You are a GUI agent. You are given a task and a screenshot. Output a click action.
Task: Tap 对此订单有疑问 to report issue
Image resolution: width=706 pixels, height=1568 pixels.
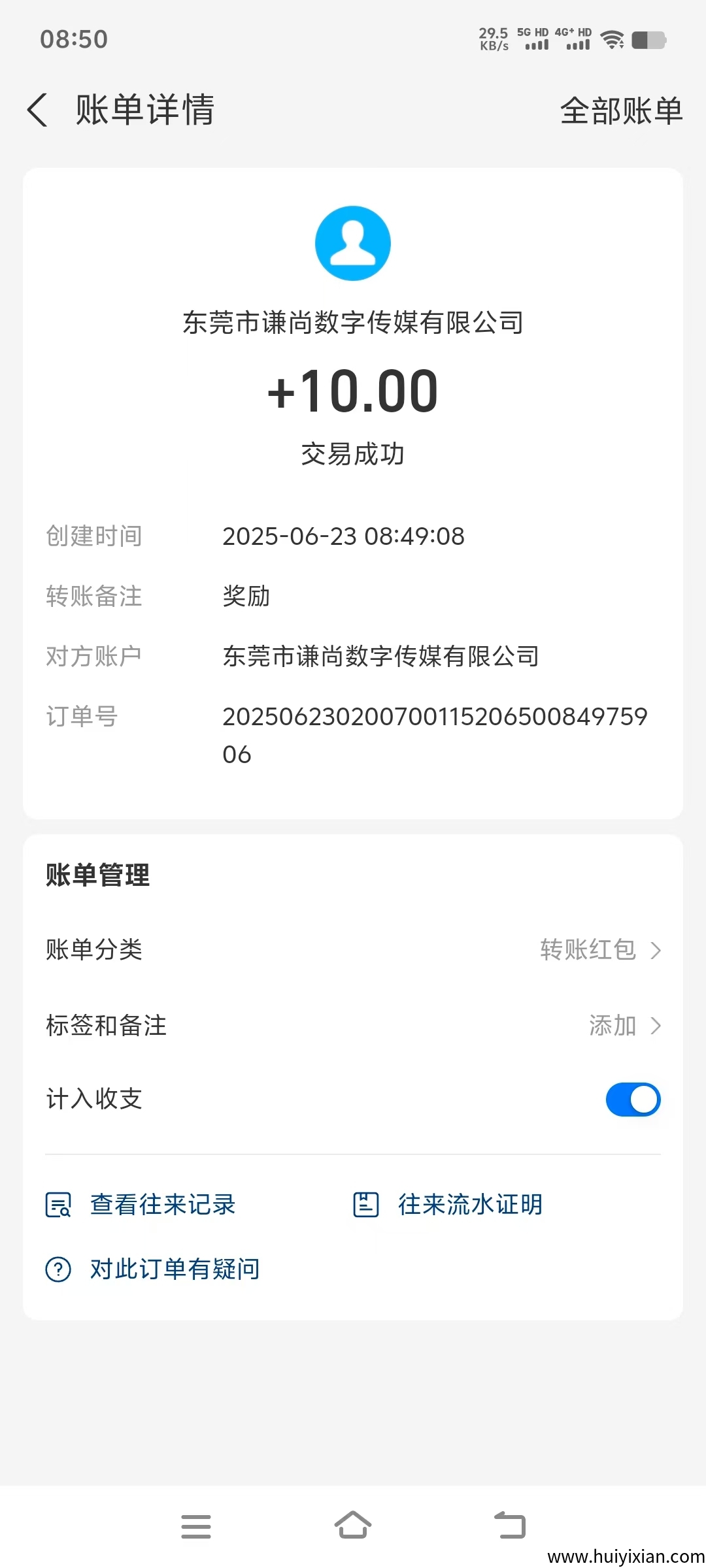tap(174, 1267)
